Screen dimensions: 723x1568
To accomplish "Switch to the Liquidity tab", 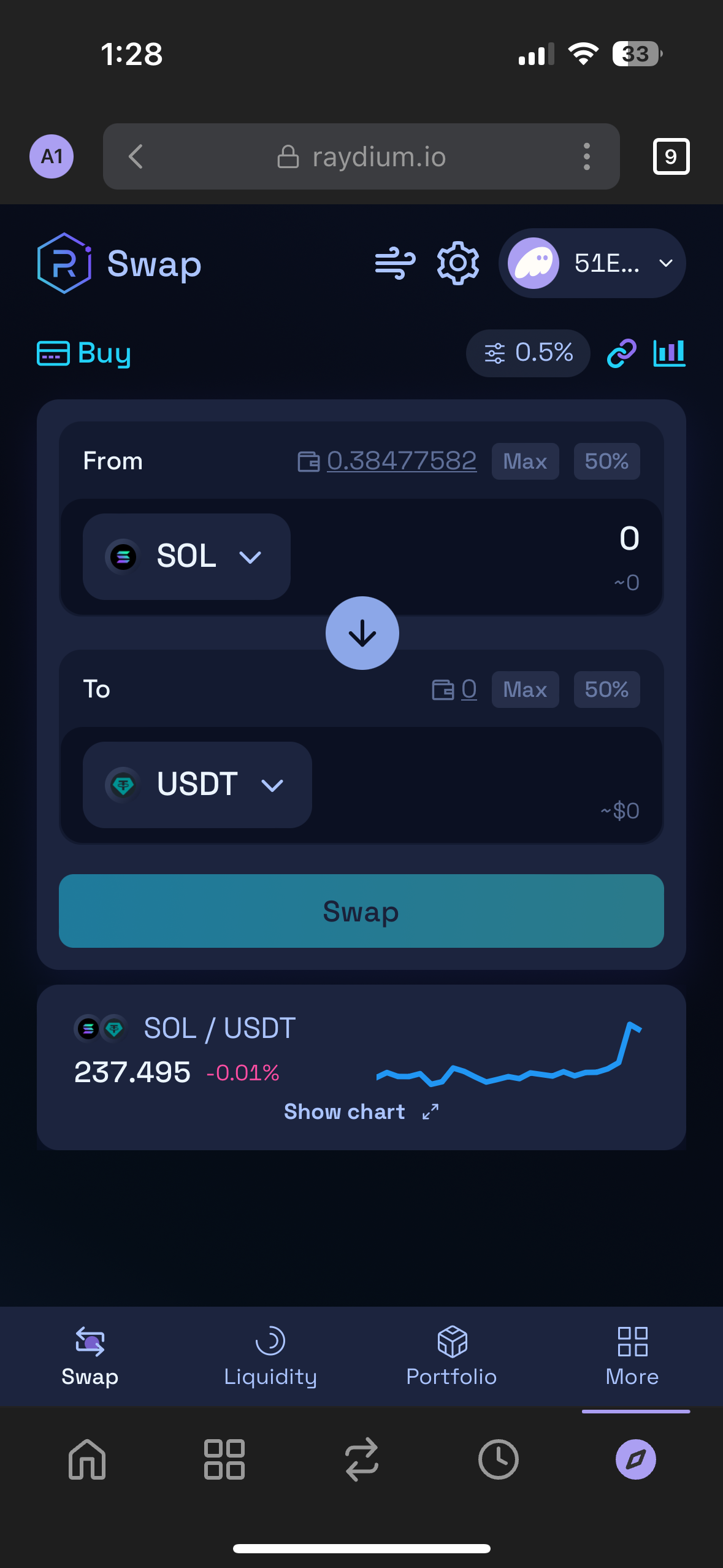I will [x=270, y=1356].
